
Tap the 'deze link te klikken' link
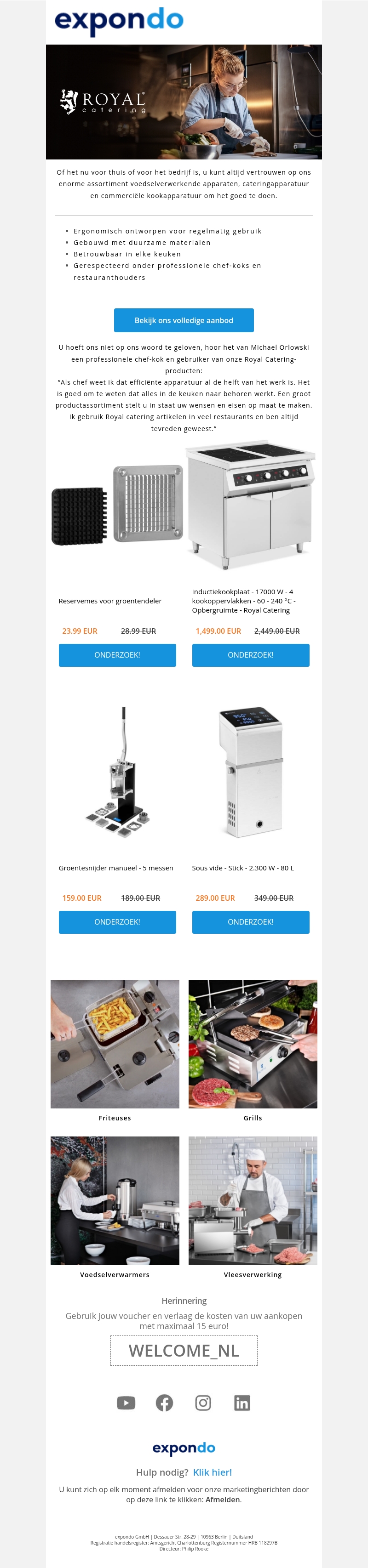(x=169, y=1500)
